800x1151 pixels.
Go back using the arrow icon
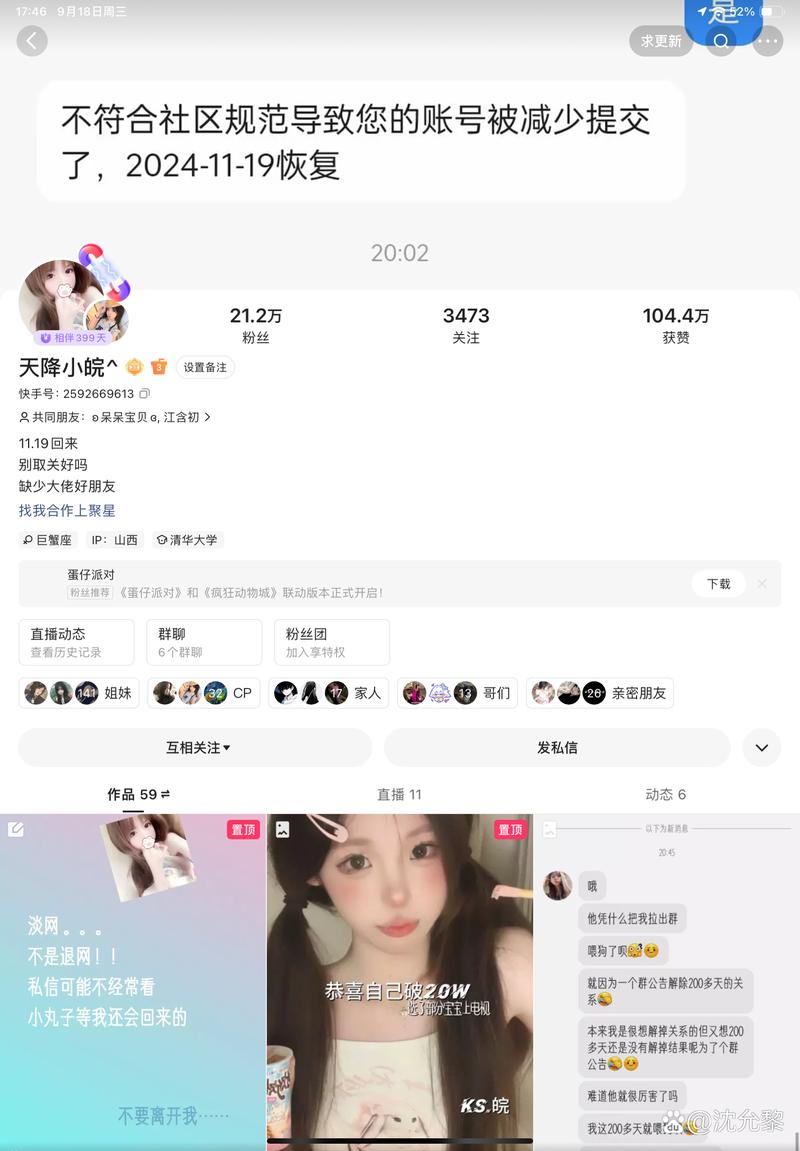click(32, 41)
